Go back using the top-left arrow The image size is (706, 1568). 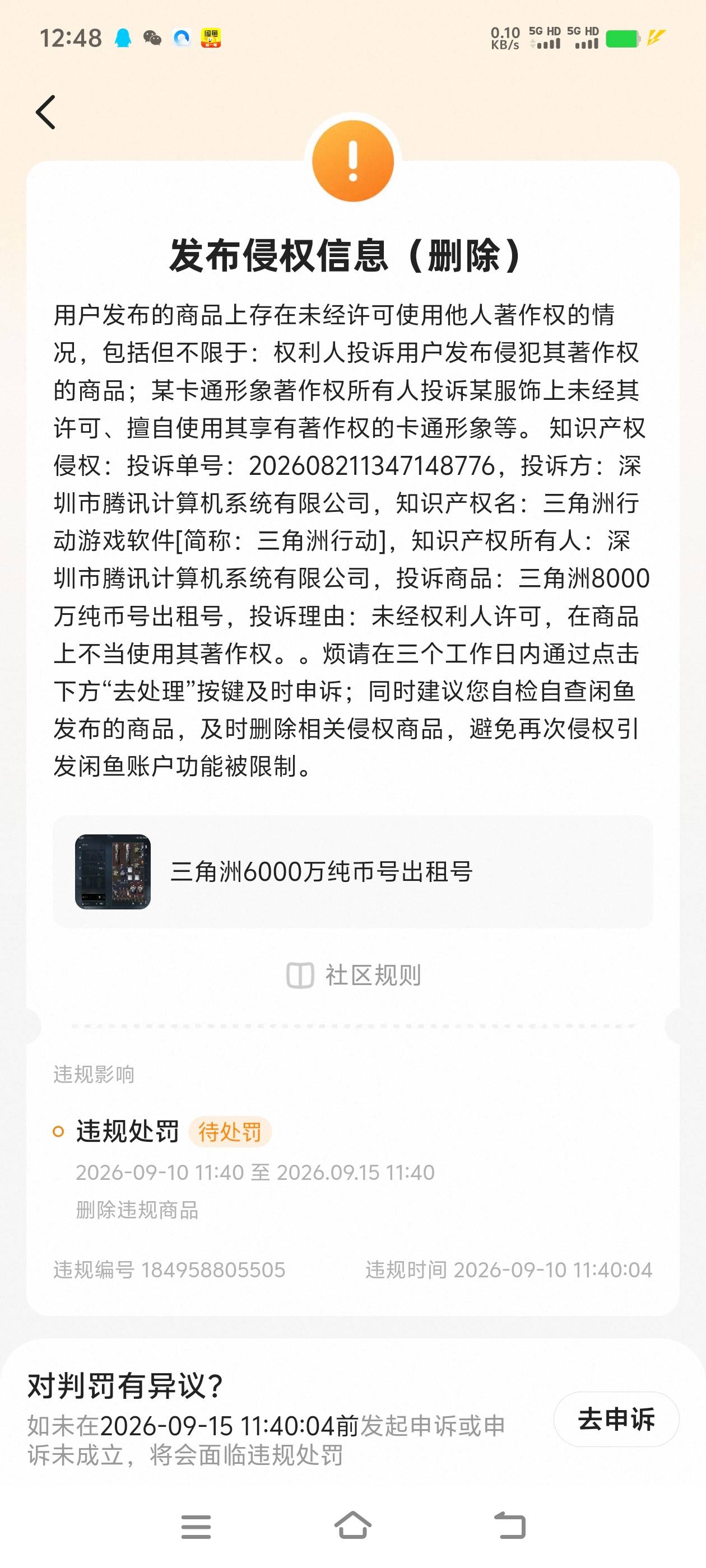(46, 112)
